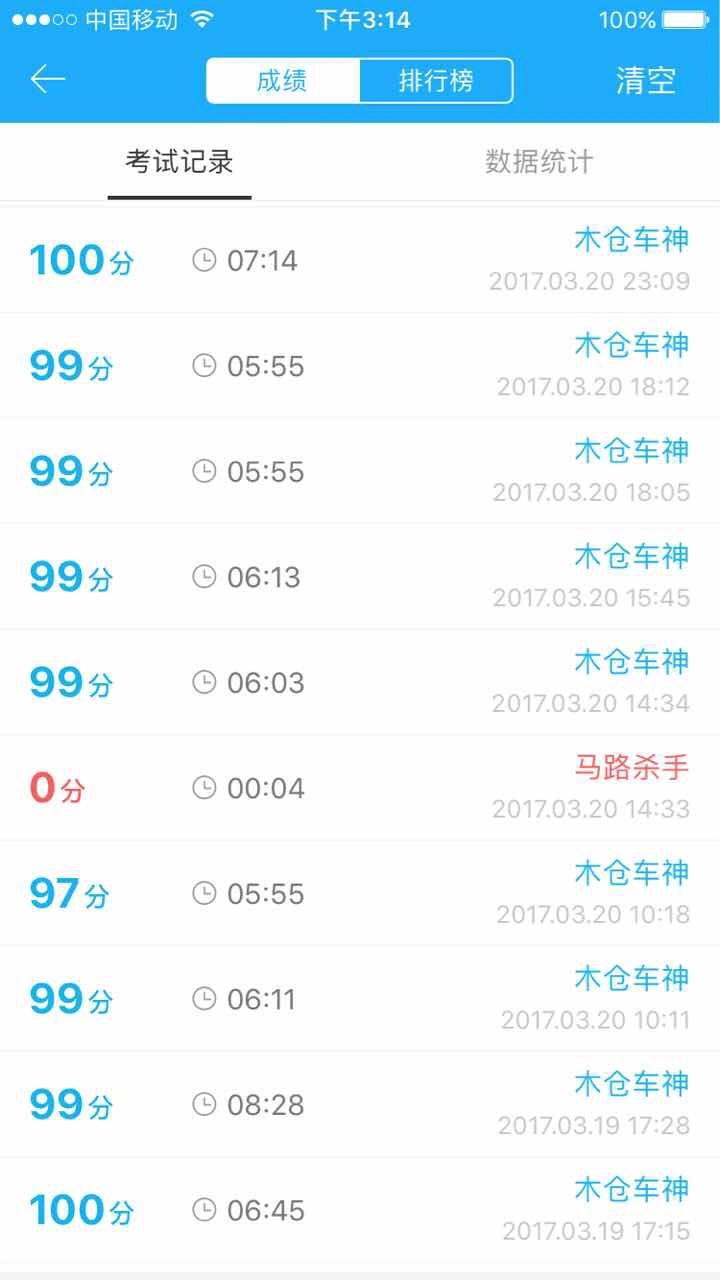Viewport: 720px width, 1280px height.
Task: View the exam record from 2017.03.20 10:11
Action: [x=360, y=998]
